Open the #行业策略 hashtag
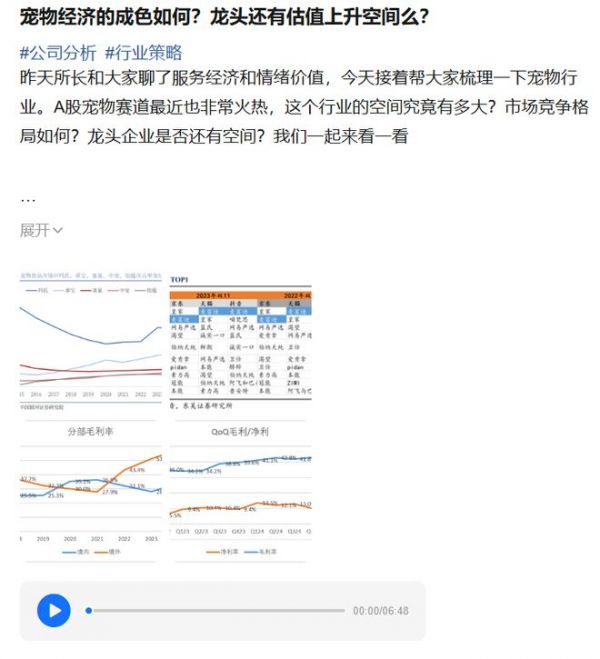600x659 pixels. 143,53
